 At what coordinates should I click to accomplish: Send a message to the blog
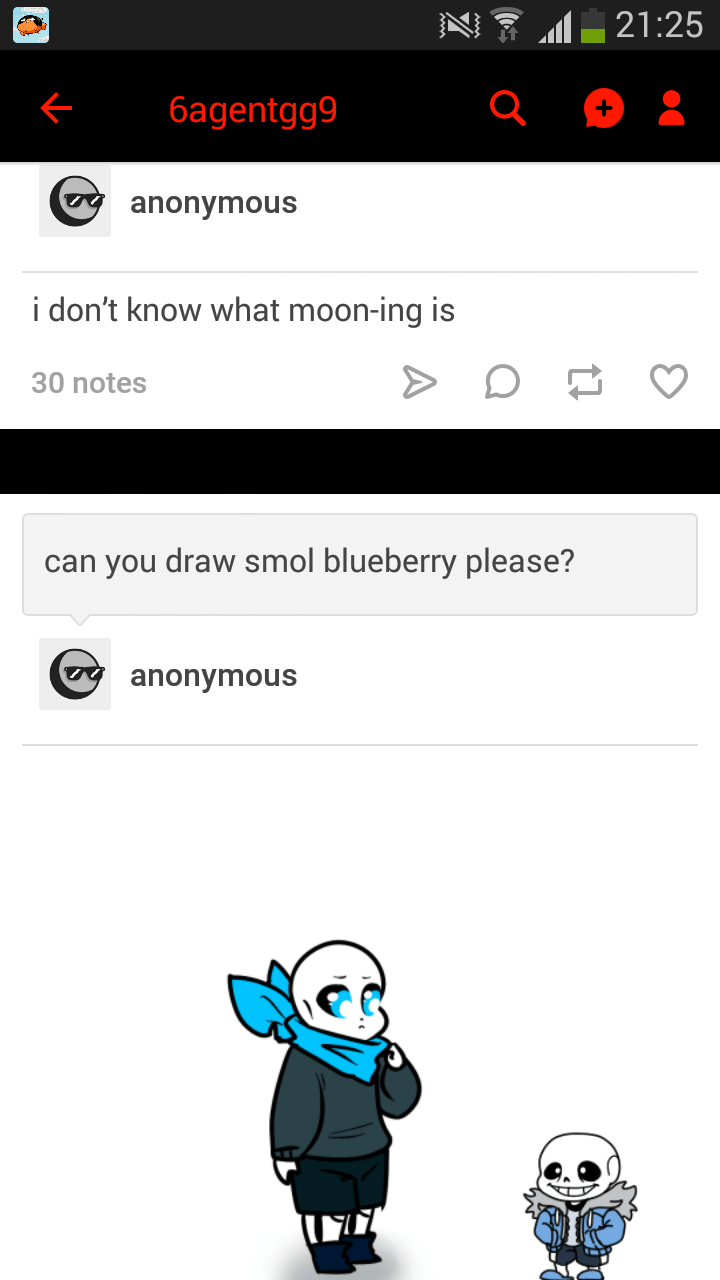tap(604, 108)
